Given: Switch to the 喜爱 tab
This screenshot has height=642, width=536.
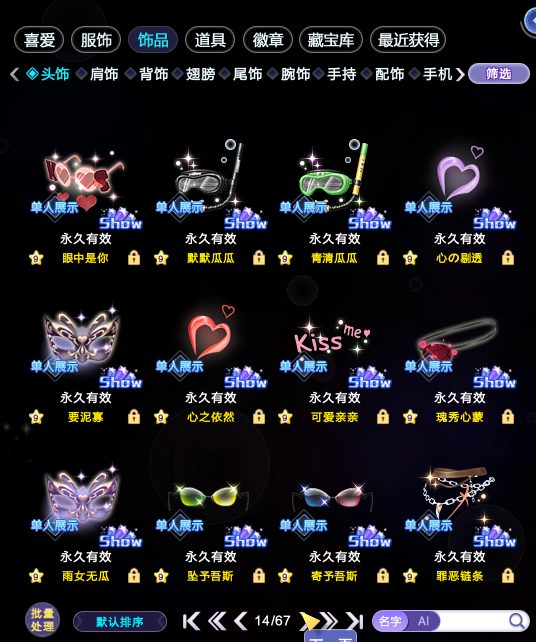Looking at the screenshot, I should point(39,40).
